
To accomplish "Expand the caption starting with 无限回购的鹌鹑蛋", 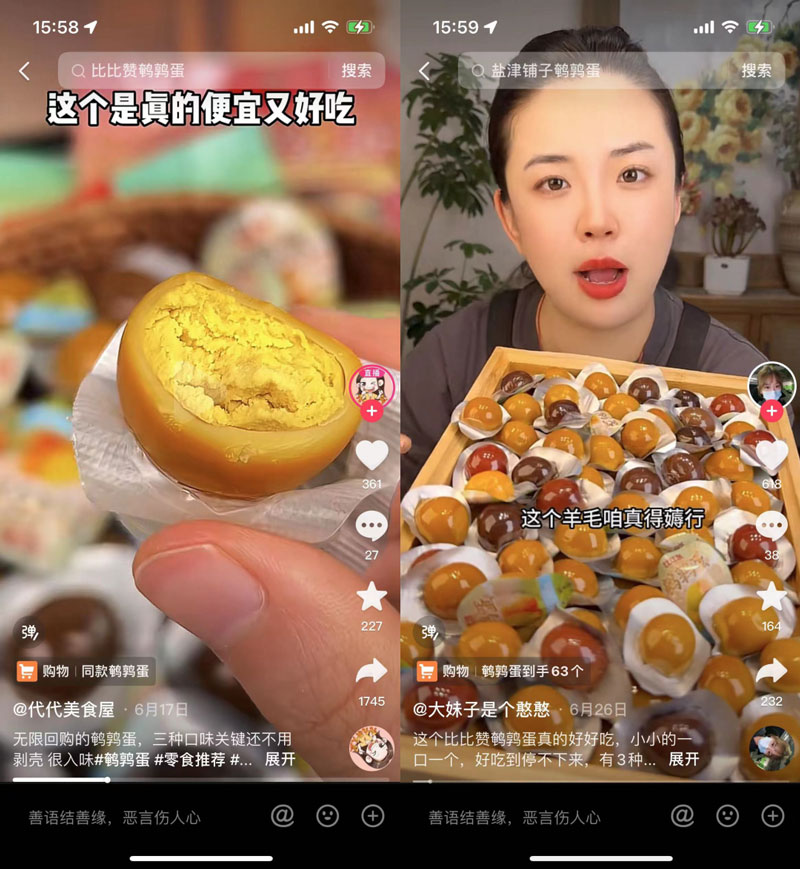I will pyautogui.click(x=280, y=759).
